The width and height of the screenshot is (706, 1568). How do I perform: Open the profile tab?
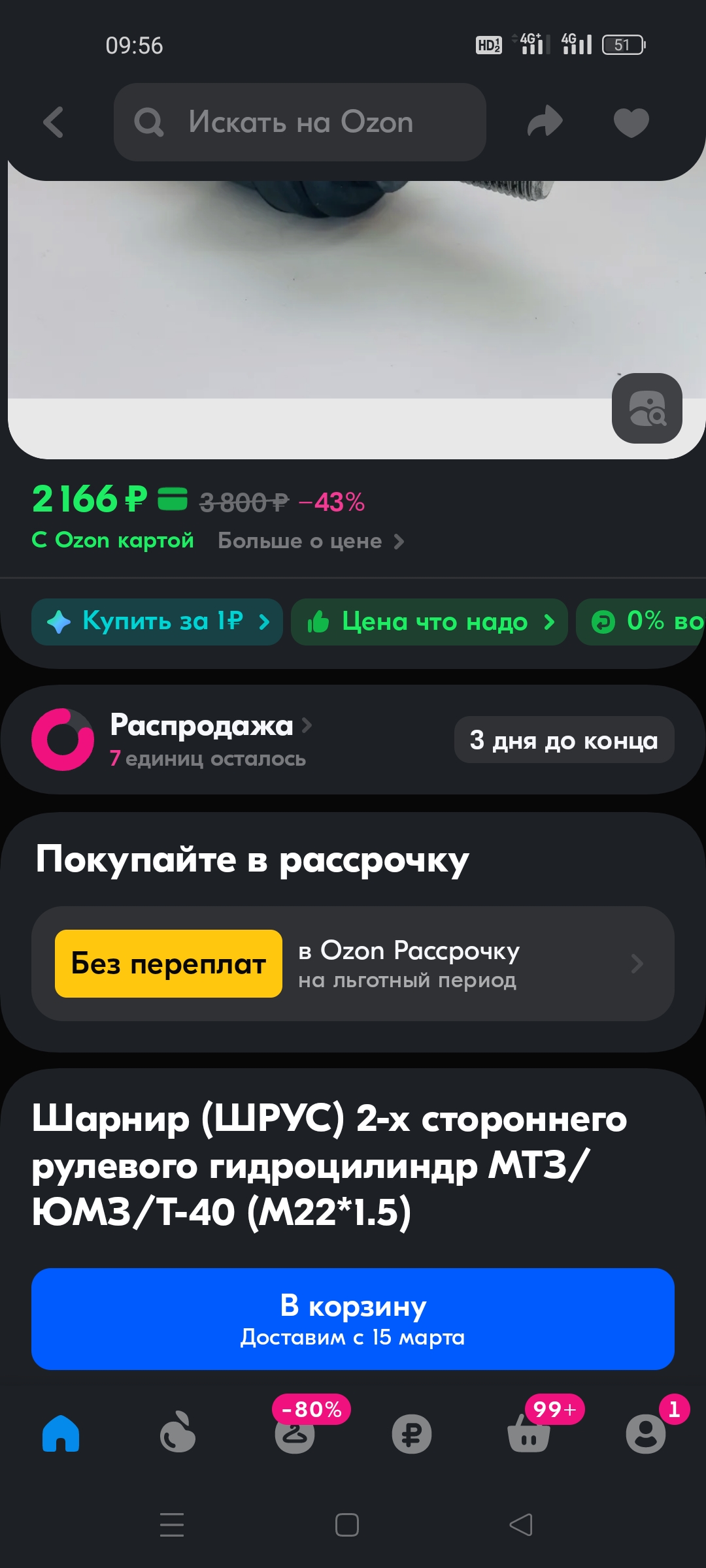coord(646,1433)
